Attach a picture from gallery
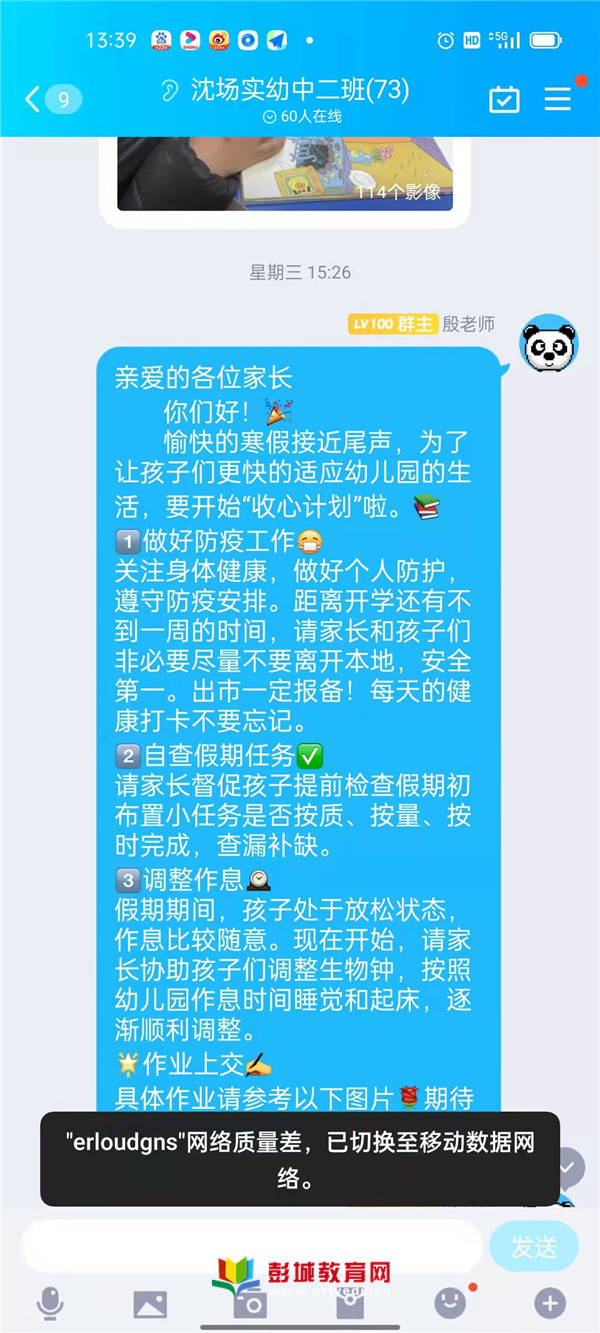The image size is (600, 1333). pyautogui.click(x=150, y=1303)
